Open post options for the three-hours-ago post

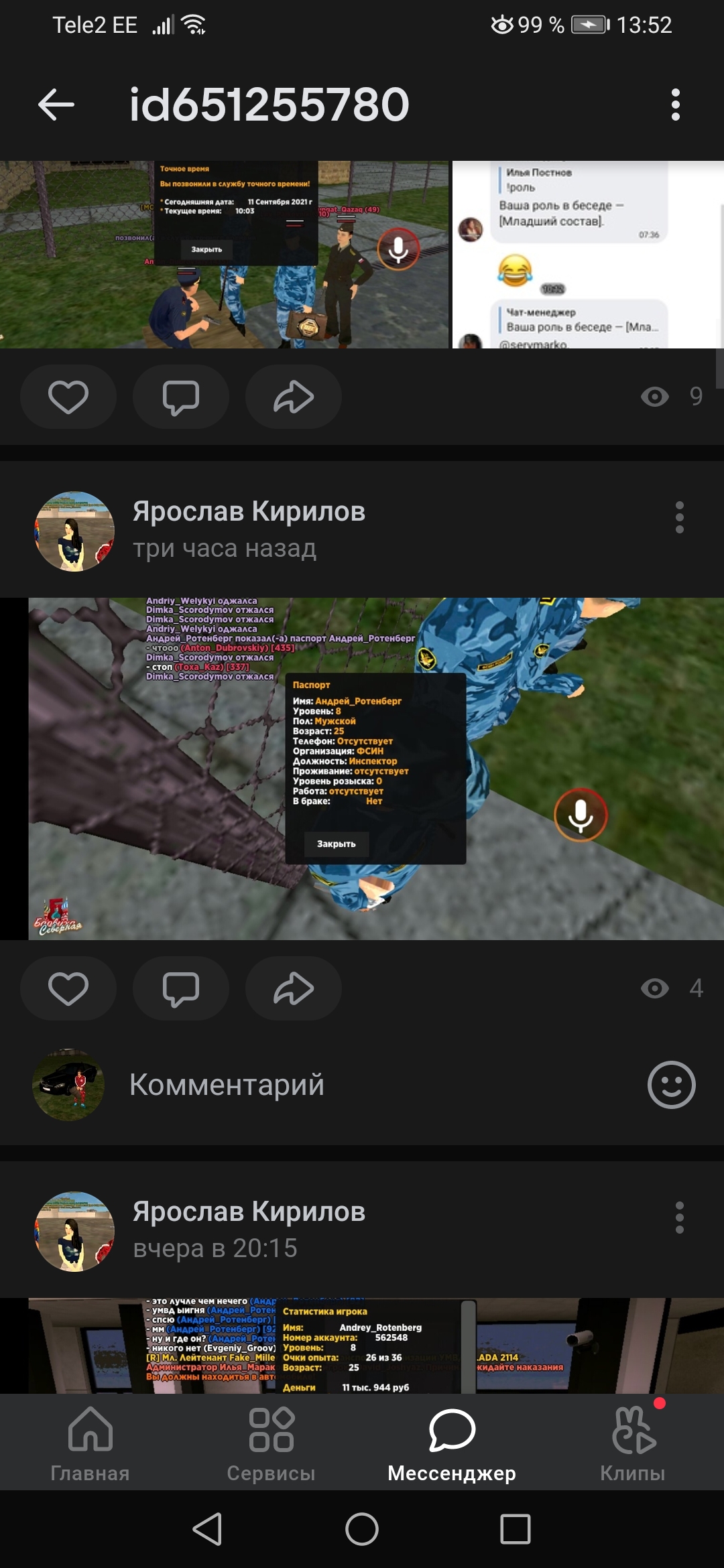tap(679, 517)
